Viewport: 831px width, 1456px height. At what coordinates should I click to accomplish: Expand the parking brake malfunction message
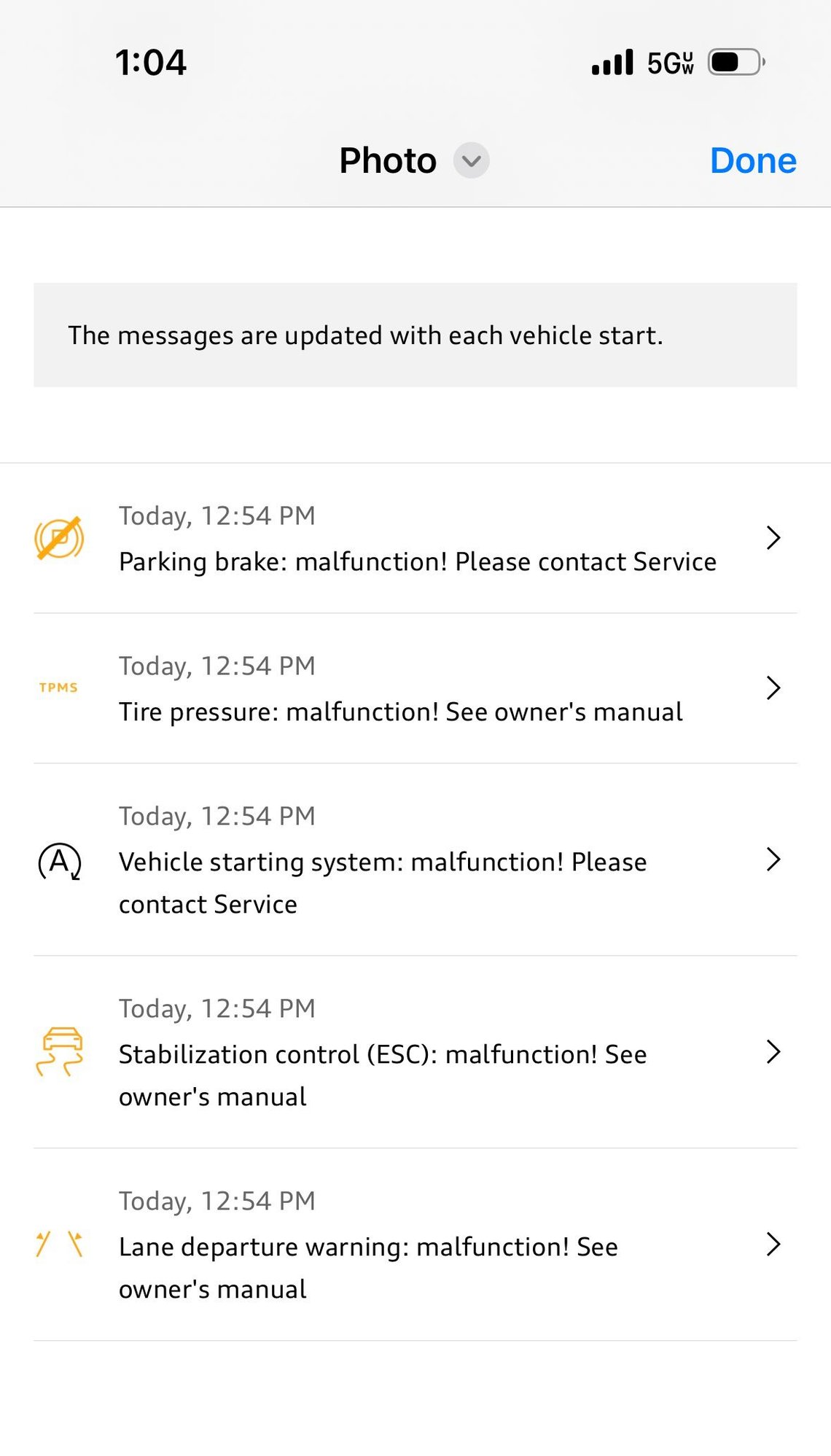tap(773, 537)
